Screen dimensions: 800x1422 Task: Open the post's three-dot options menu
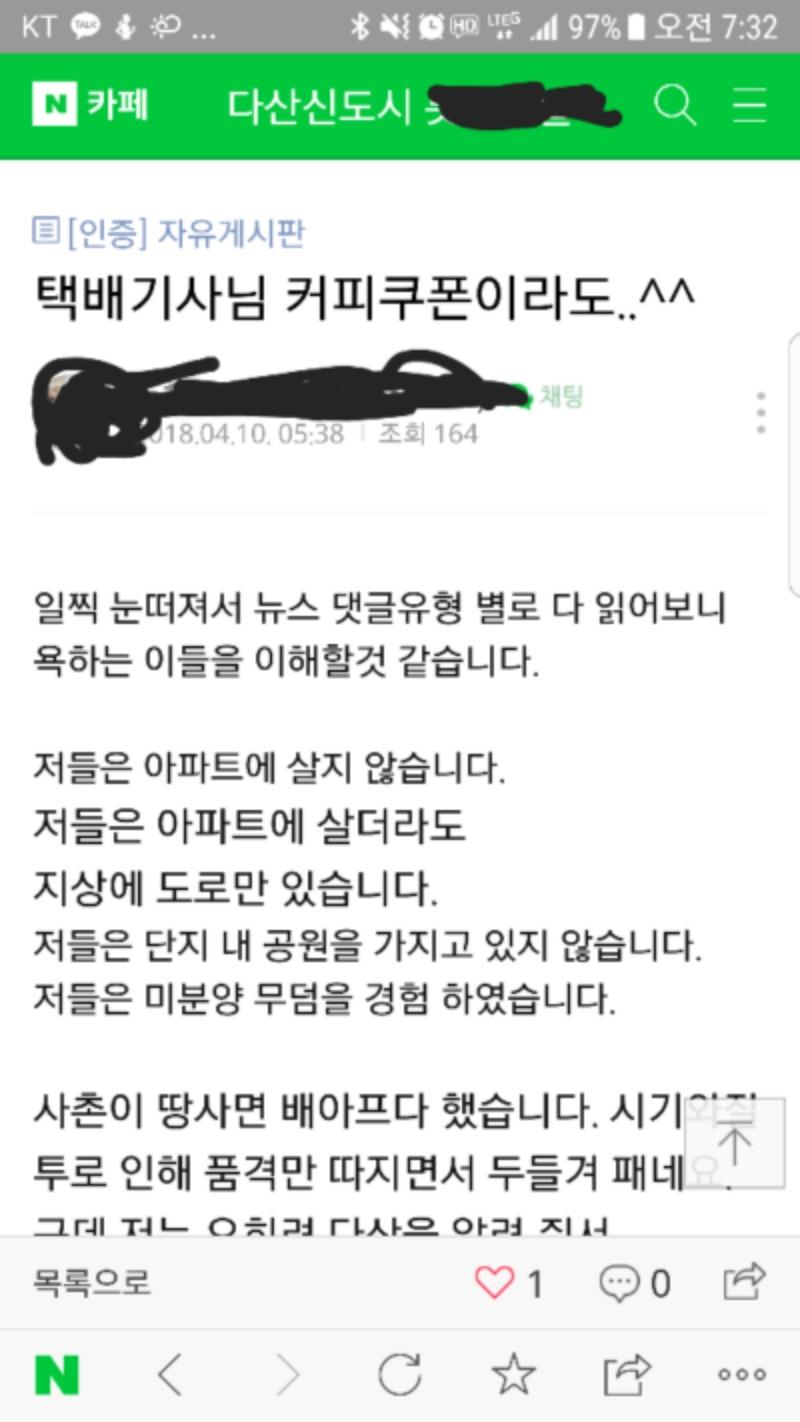pos(761,413)
